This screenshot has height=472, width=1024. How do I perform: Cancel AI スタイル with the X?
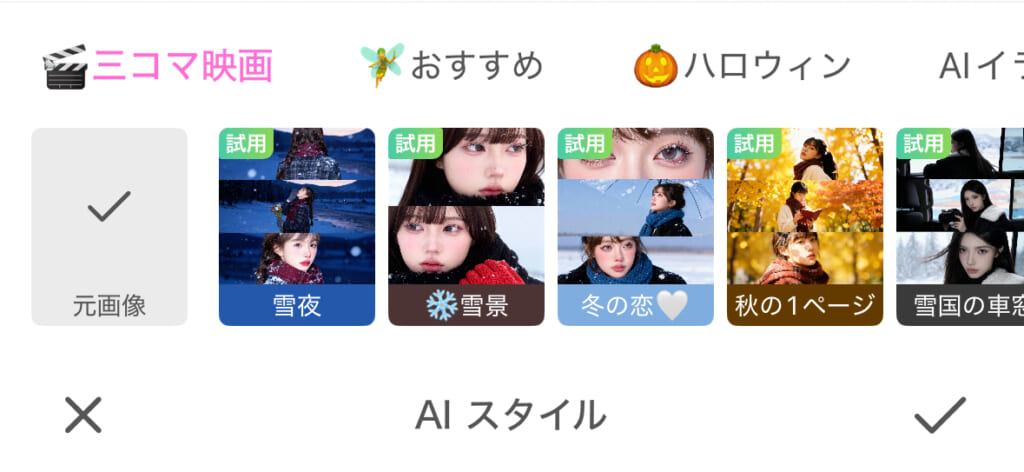pos(83,414)
